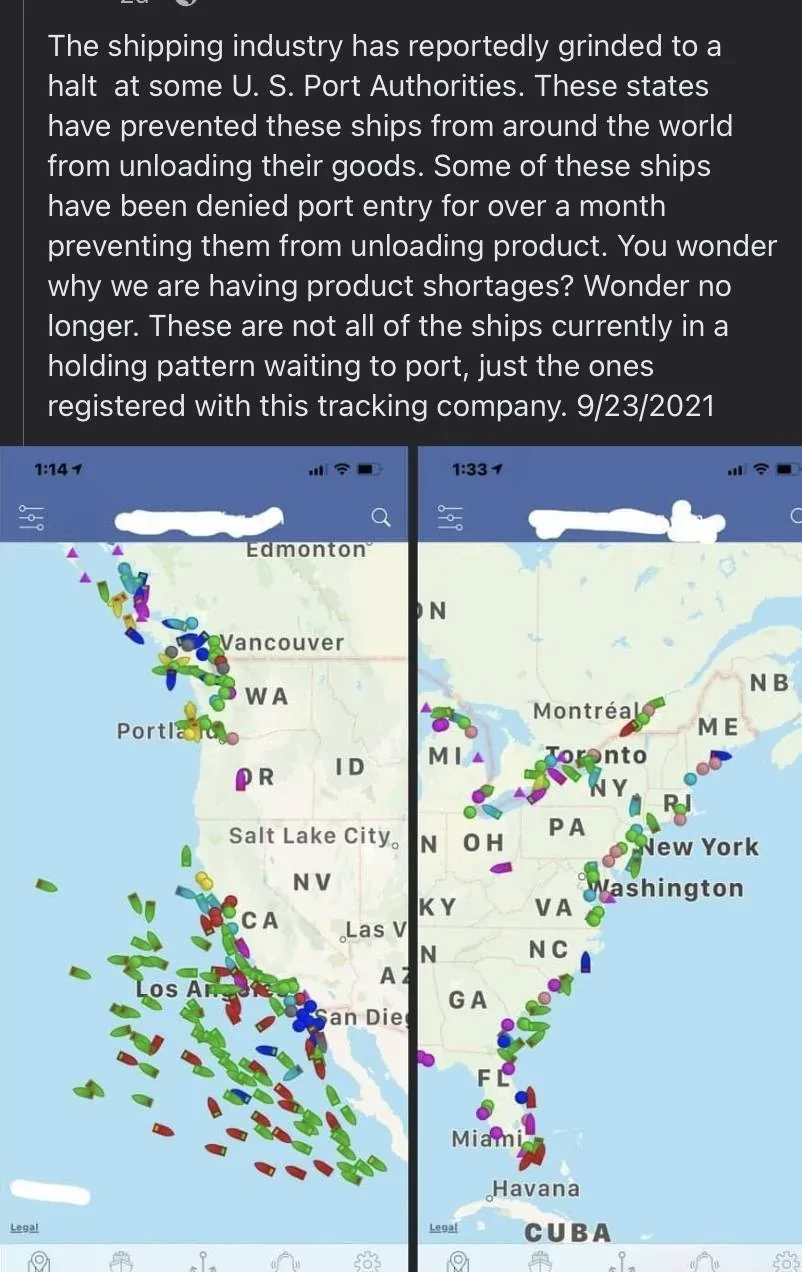The width and height of the screenshot is (802, 1272).
Task: Open the left photo showing West Coast ships
Action: (x=203, y=860)
